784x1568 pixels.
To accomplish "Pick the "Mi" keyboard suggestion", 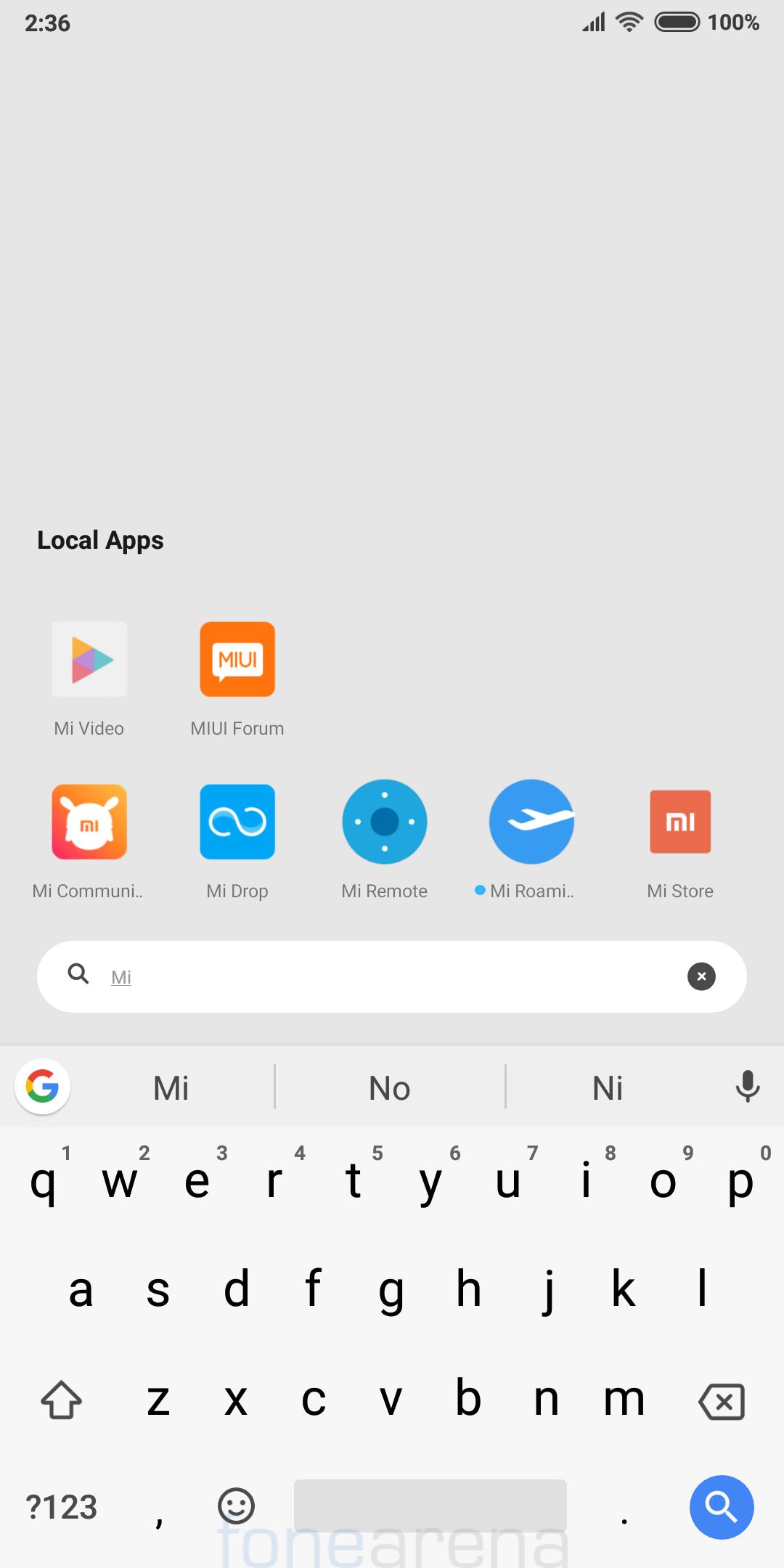I will point(171,1088).
